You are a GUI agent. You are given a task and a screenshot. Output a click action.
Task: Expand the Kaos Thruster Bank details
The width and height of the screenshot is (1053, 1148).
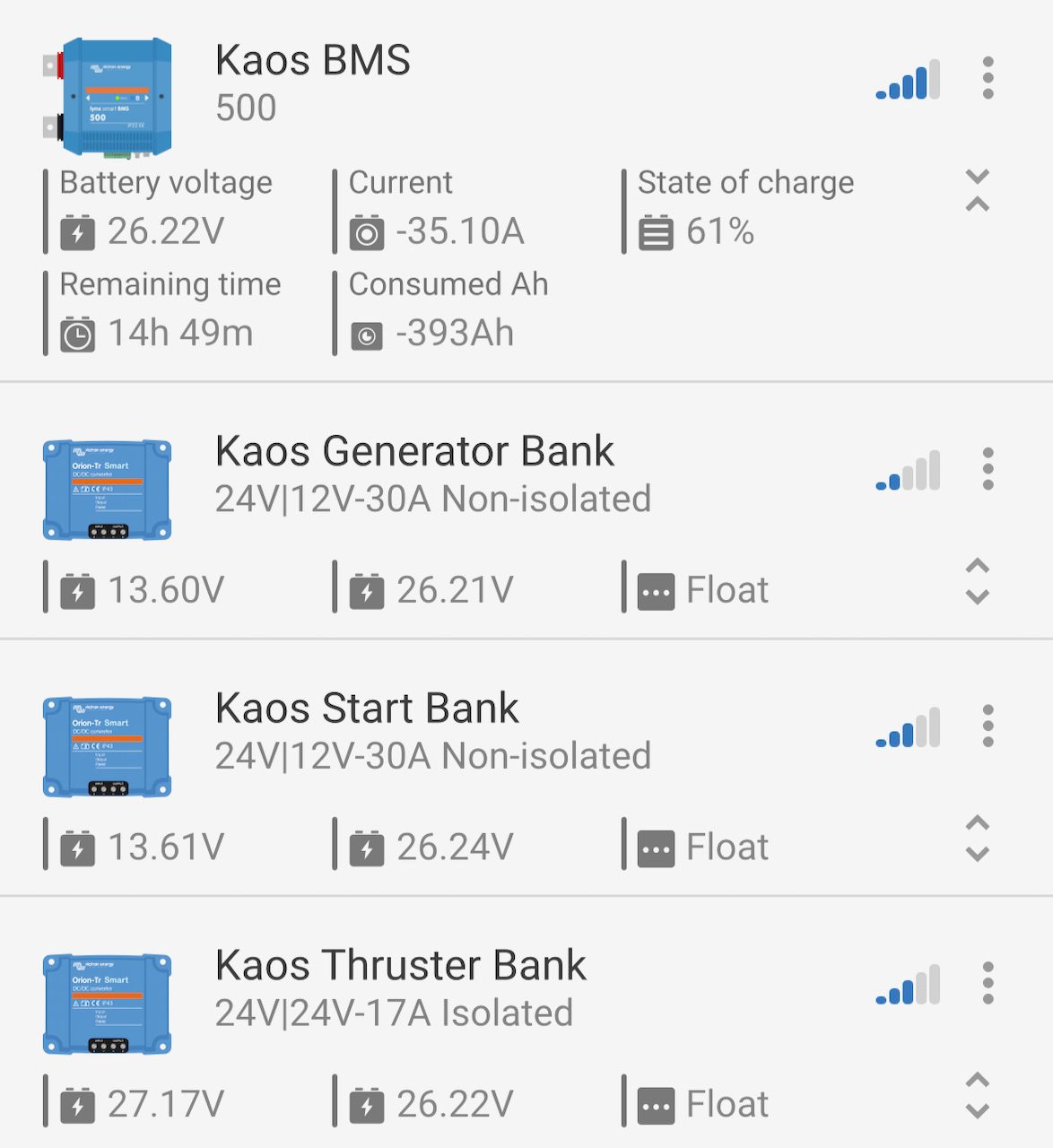pos(977,1095)
